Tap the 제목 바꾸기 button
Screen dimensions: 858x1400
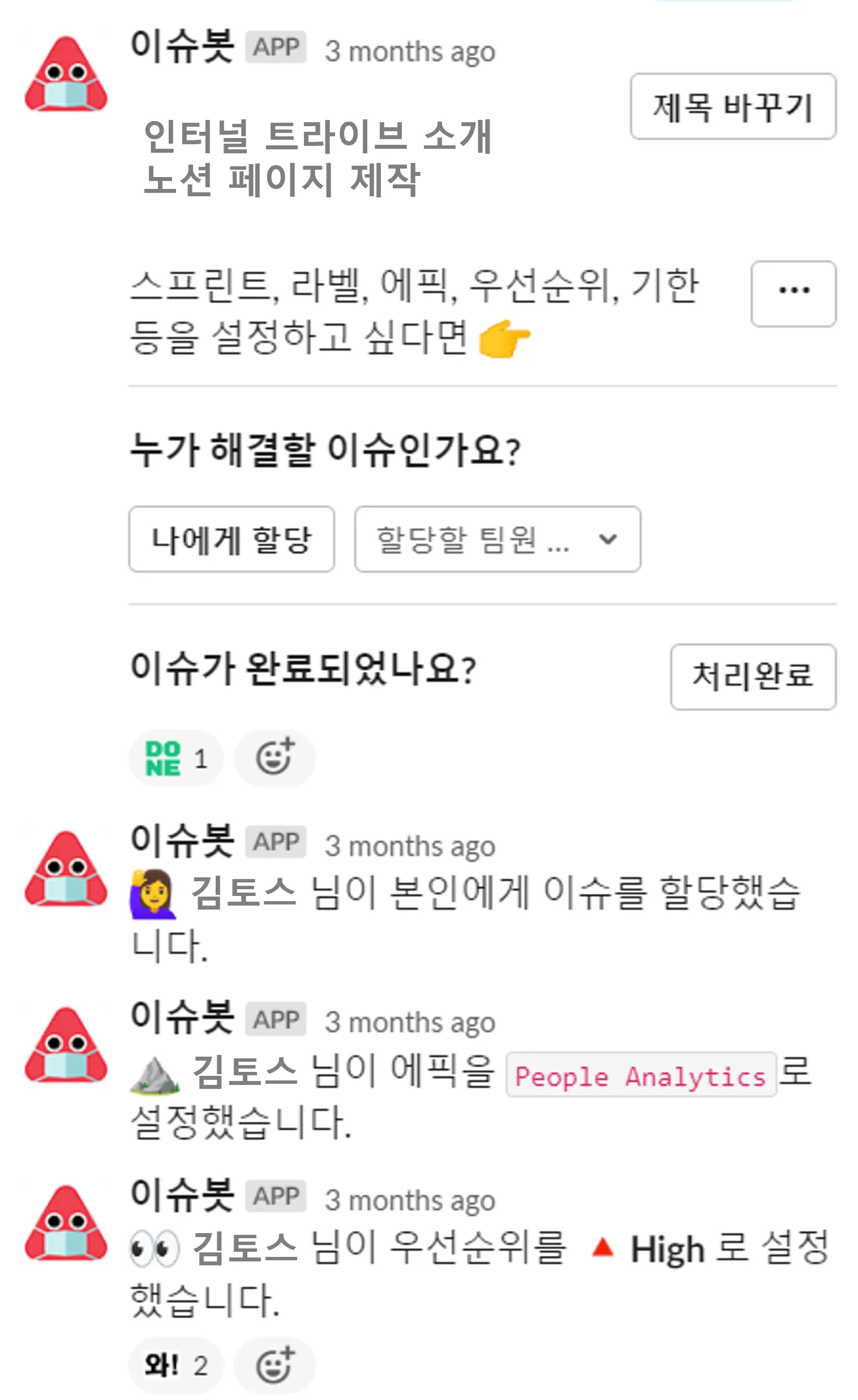[x=732, y=106]
